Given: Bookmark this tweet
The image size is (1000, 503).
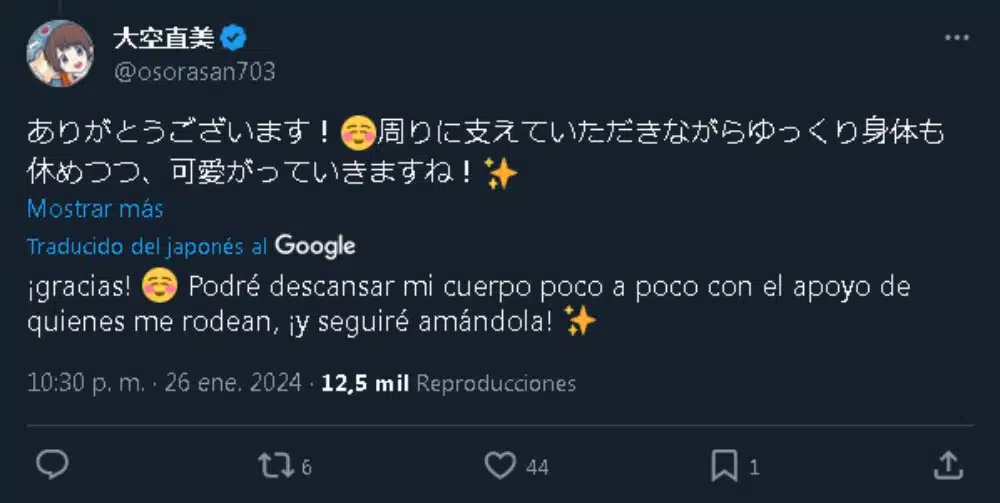Looking at the screenshot, I should pos(724,464).
